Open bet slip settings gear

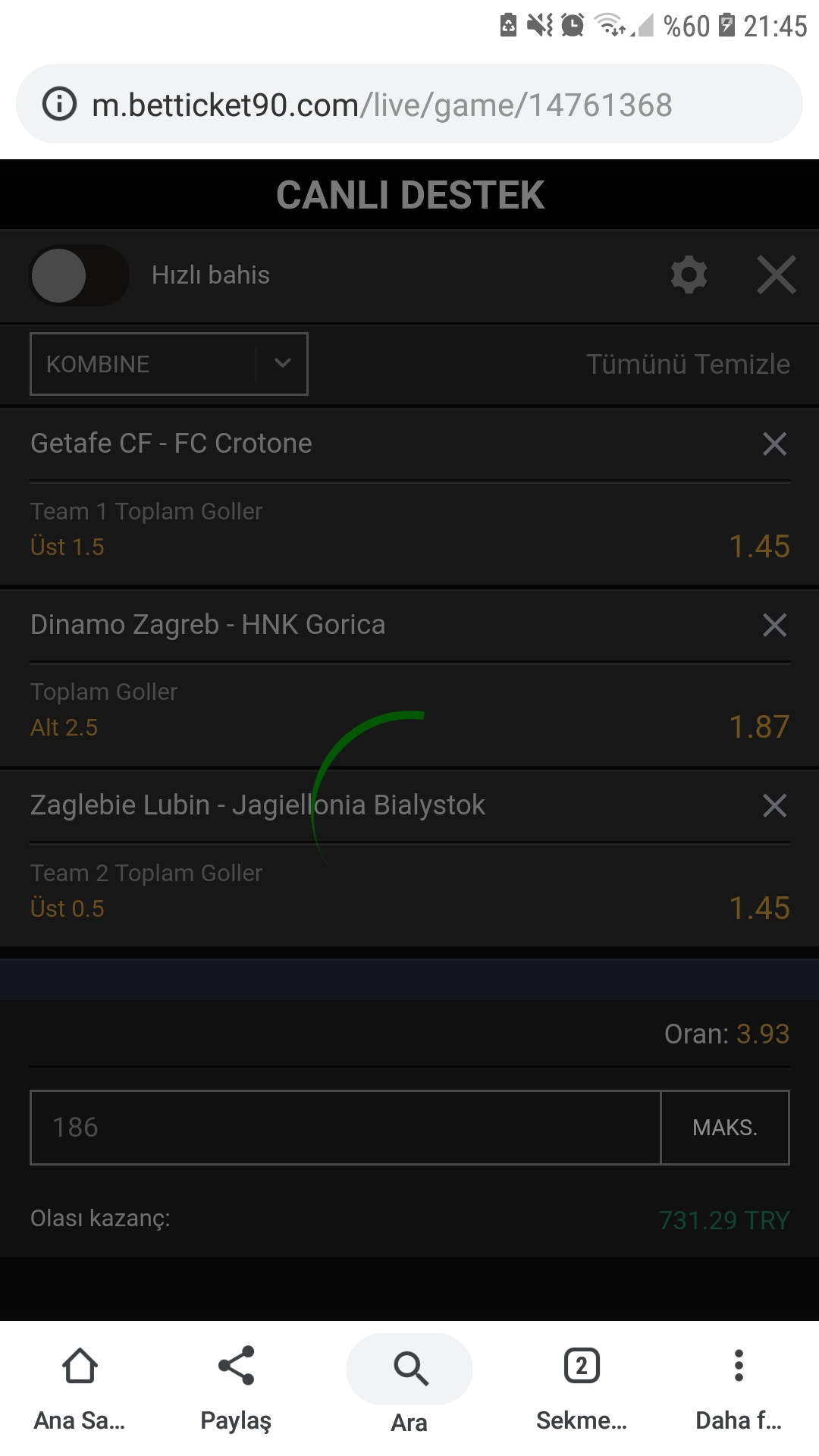tap(689, 275)
